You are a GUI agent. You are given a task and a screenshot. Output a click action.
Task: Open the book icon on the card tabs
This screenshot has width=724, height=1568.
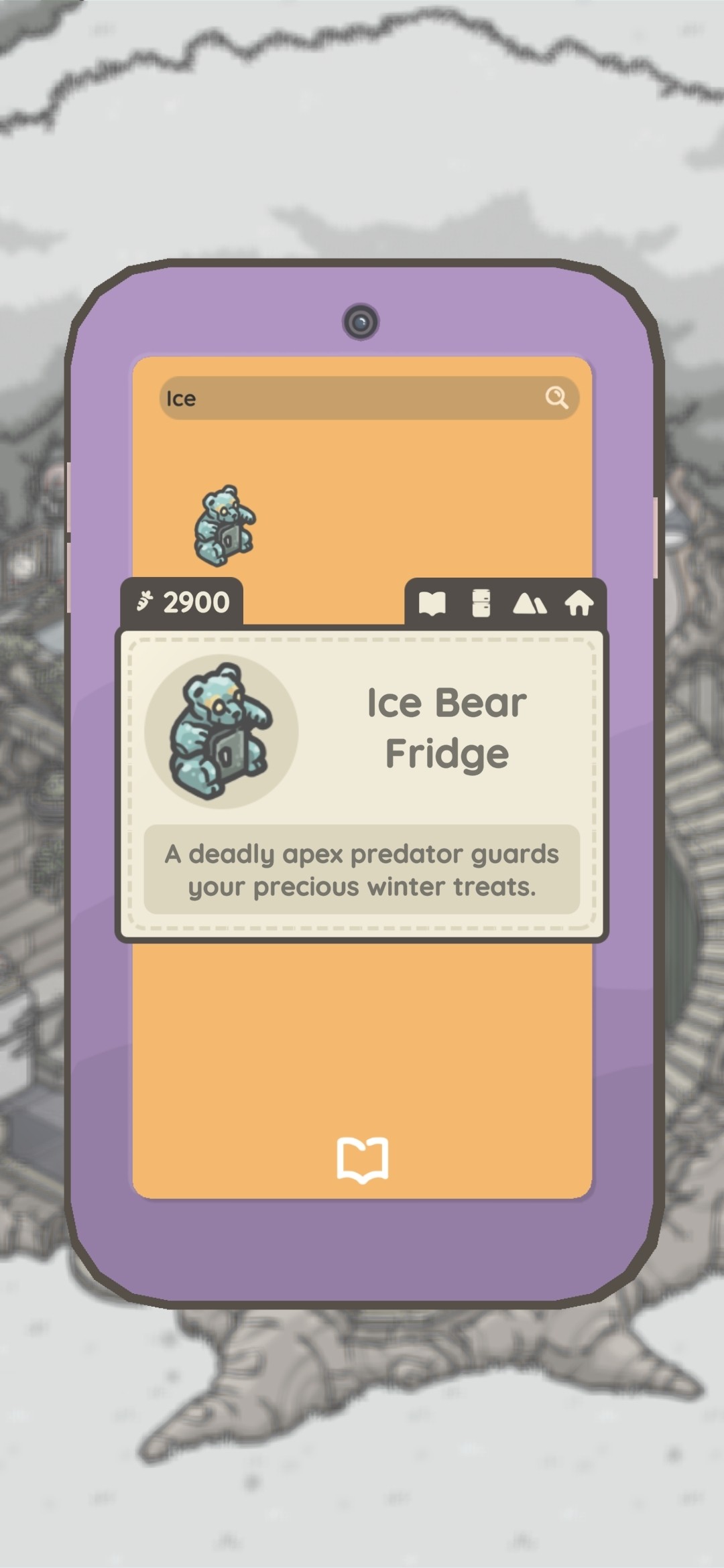pos(432,603)
